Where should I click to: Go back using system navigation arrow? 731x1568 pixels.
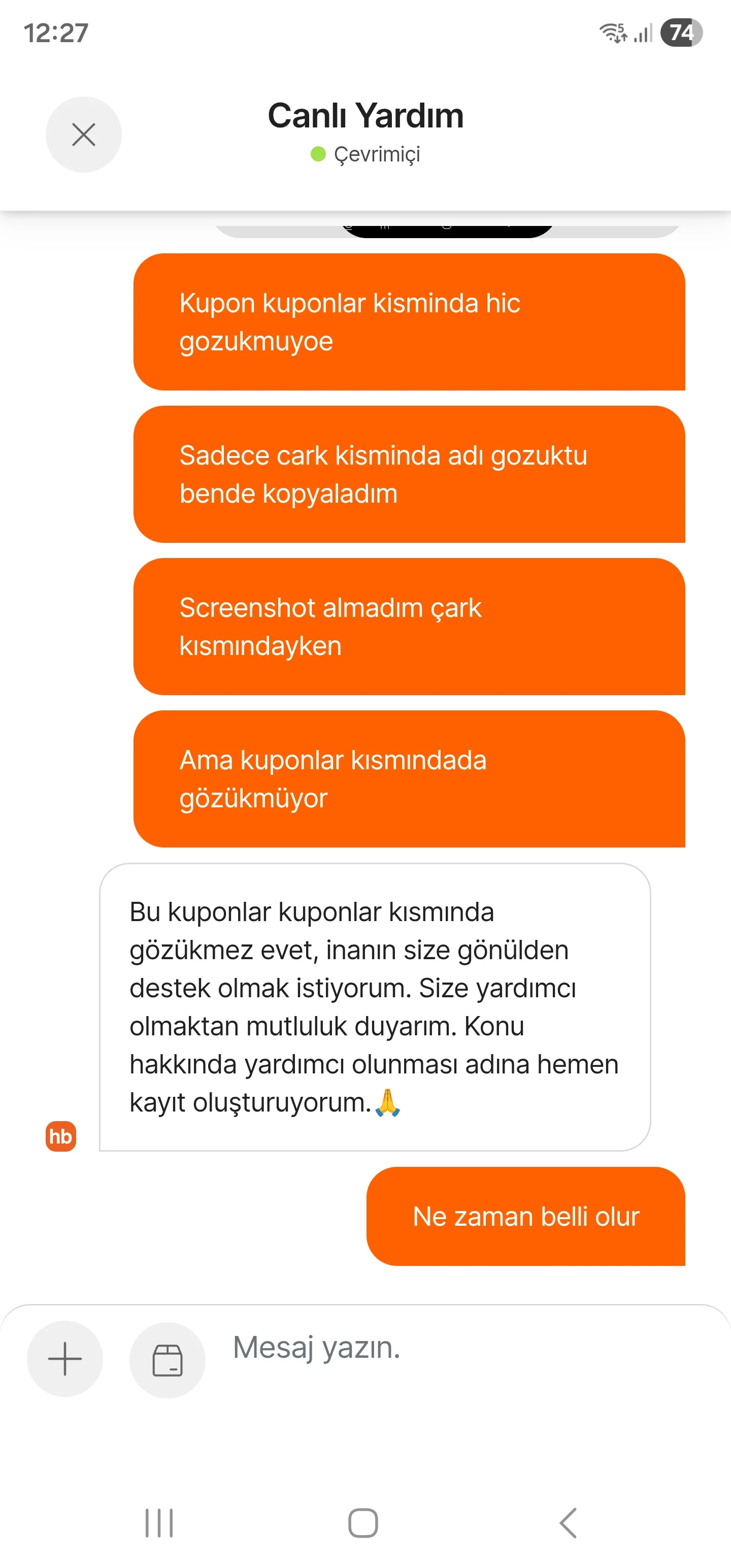coord(568,1523)
